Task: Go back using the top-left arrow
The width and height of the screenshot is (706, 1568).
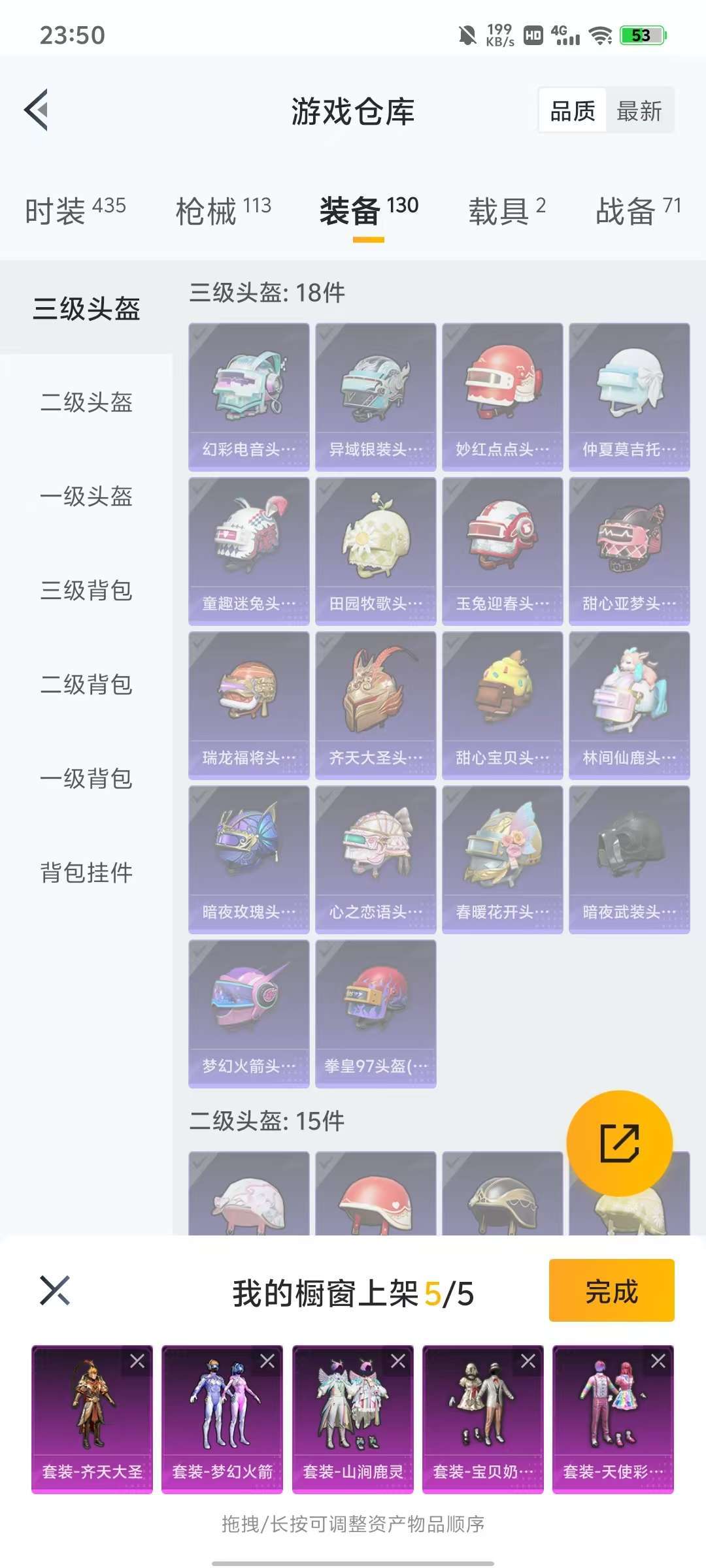Action: pyautogui.click(x=37, y=110)
